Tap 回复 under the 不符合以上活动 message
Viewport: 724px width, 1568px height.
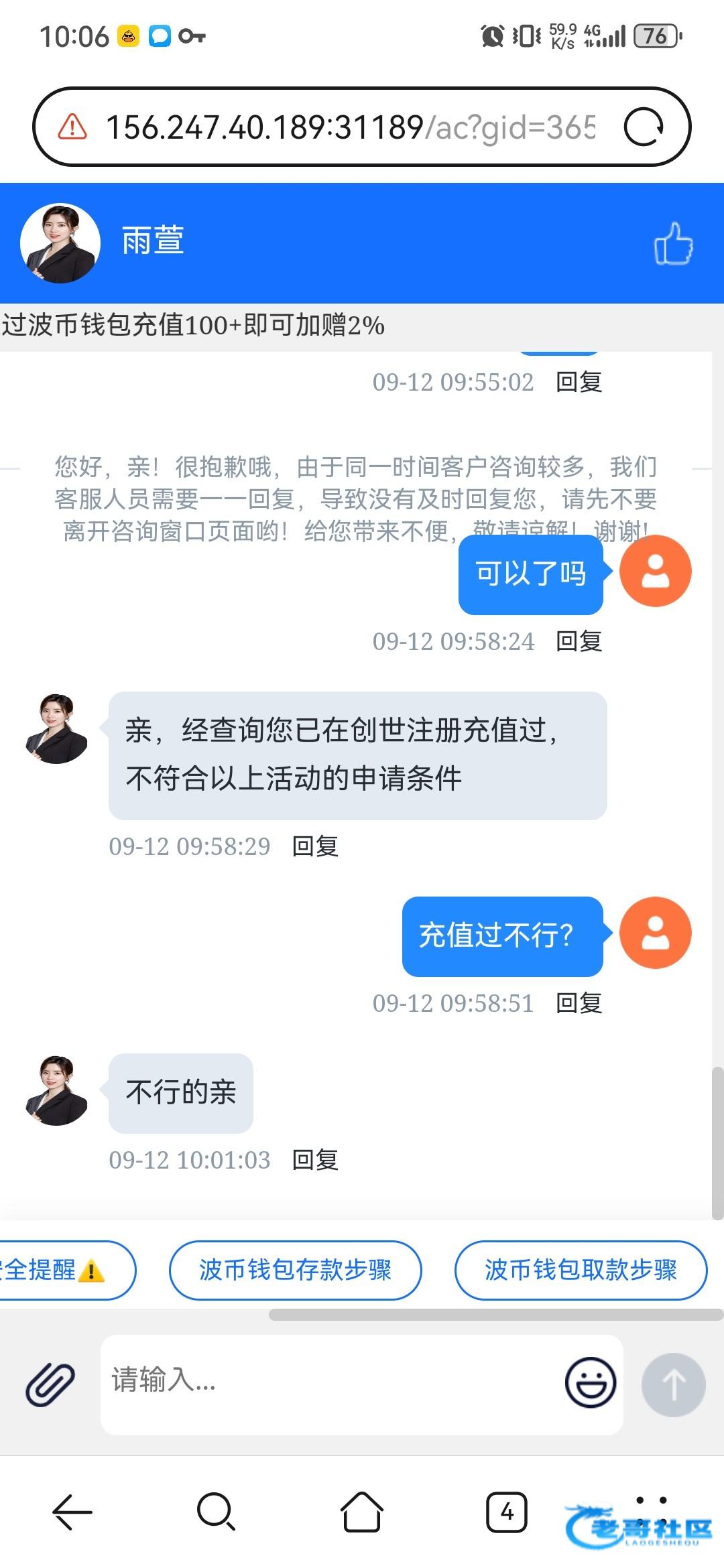click(315, 846)
